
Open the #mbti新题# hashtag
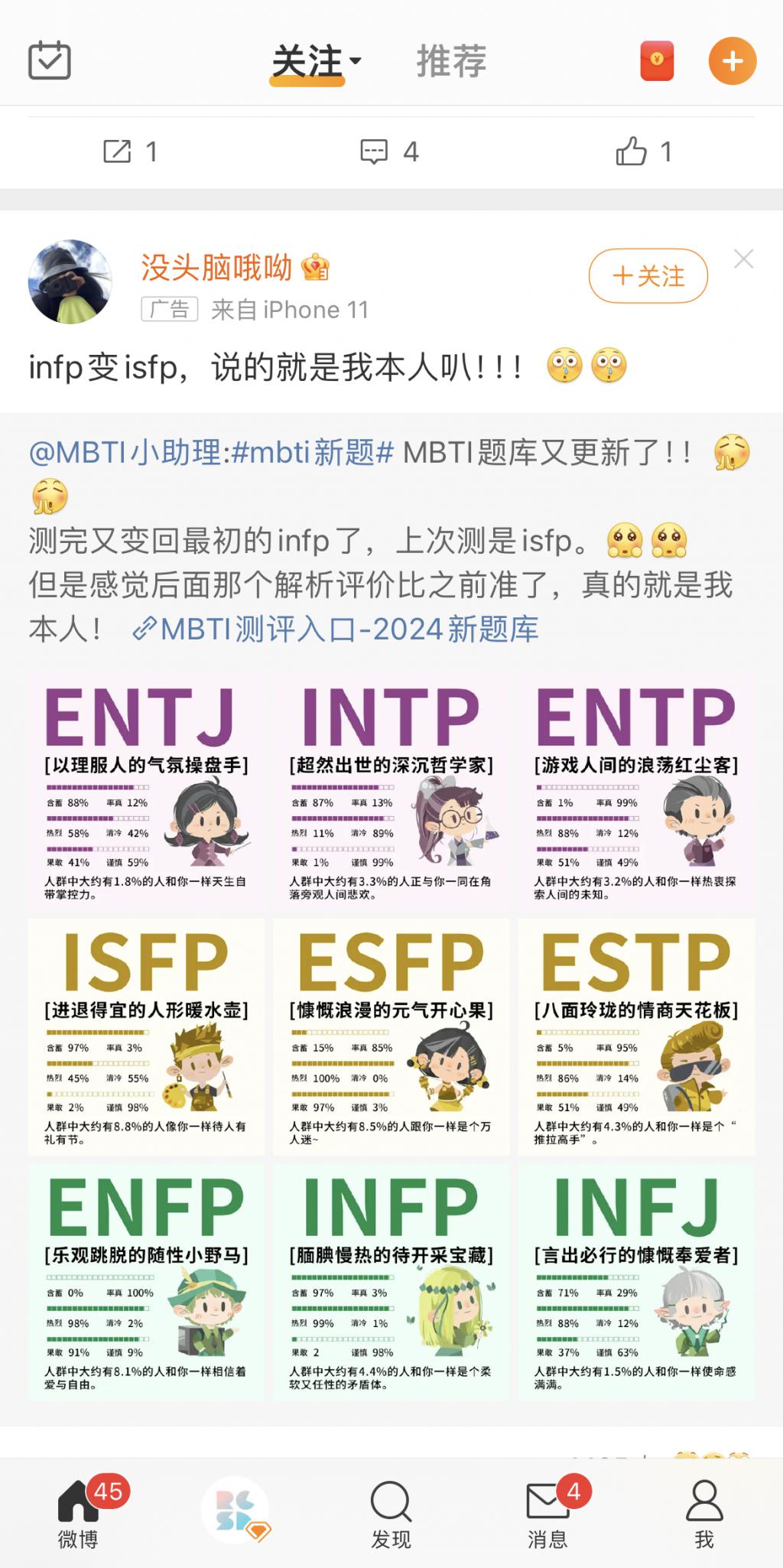pos(312,453)
